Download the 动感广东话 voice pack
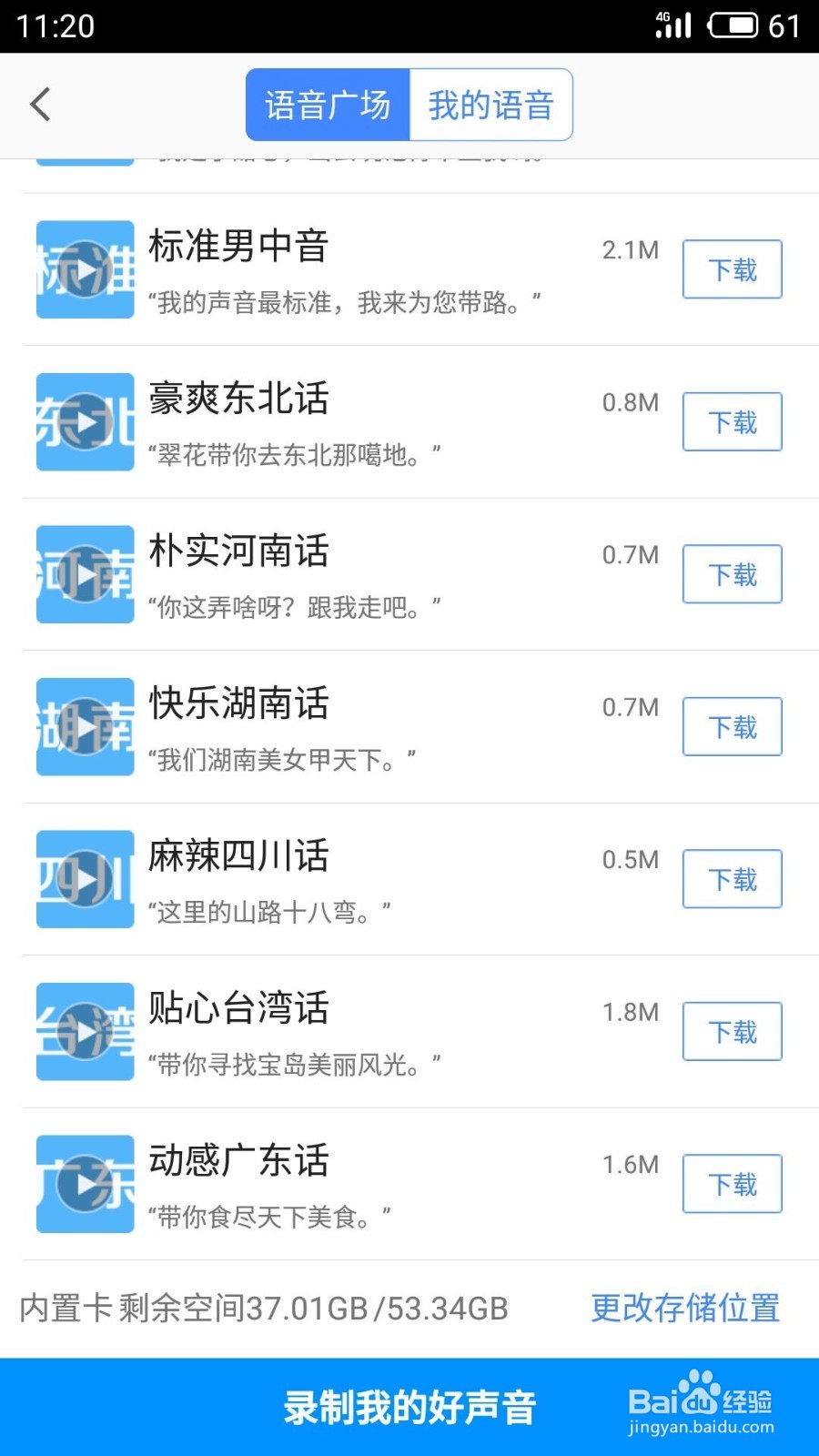819x1456 pixels. point(732,1184)
